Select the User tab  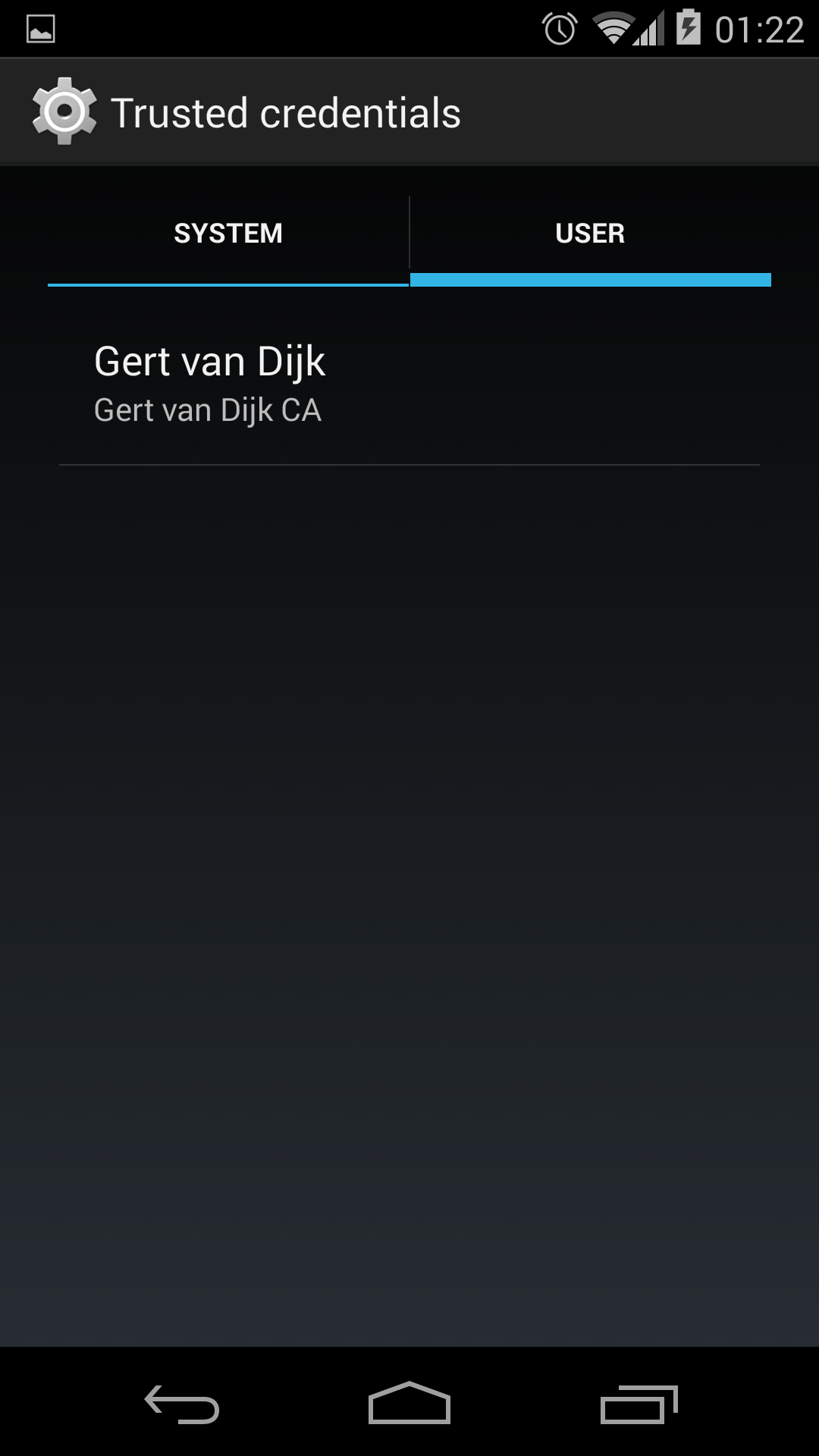pos(590,234)
